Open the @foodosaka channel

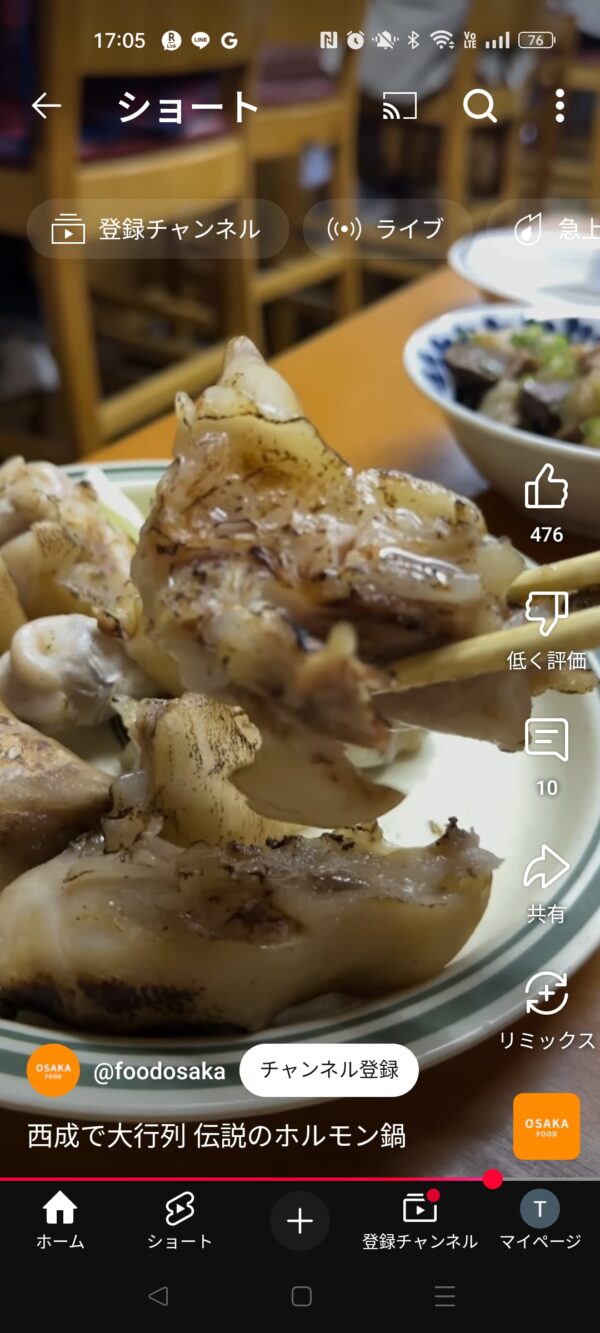click(158, 1071)
